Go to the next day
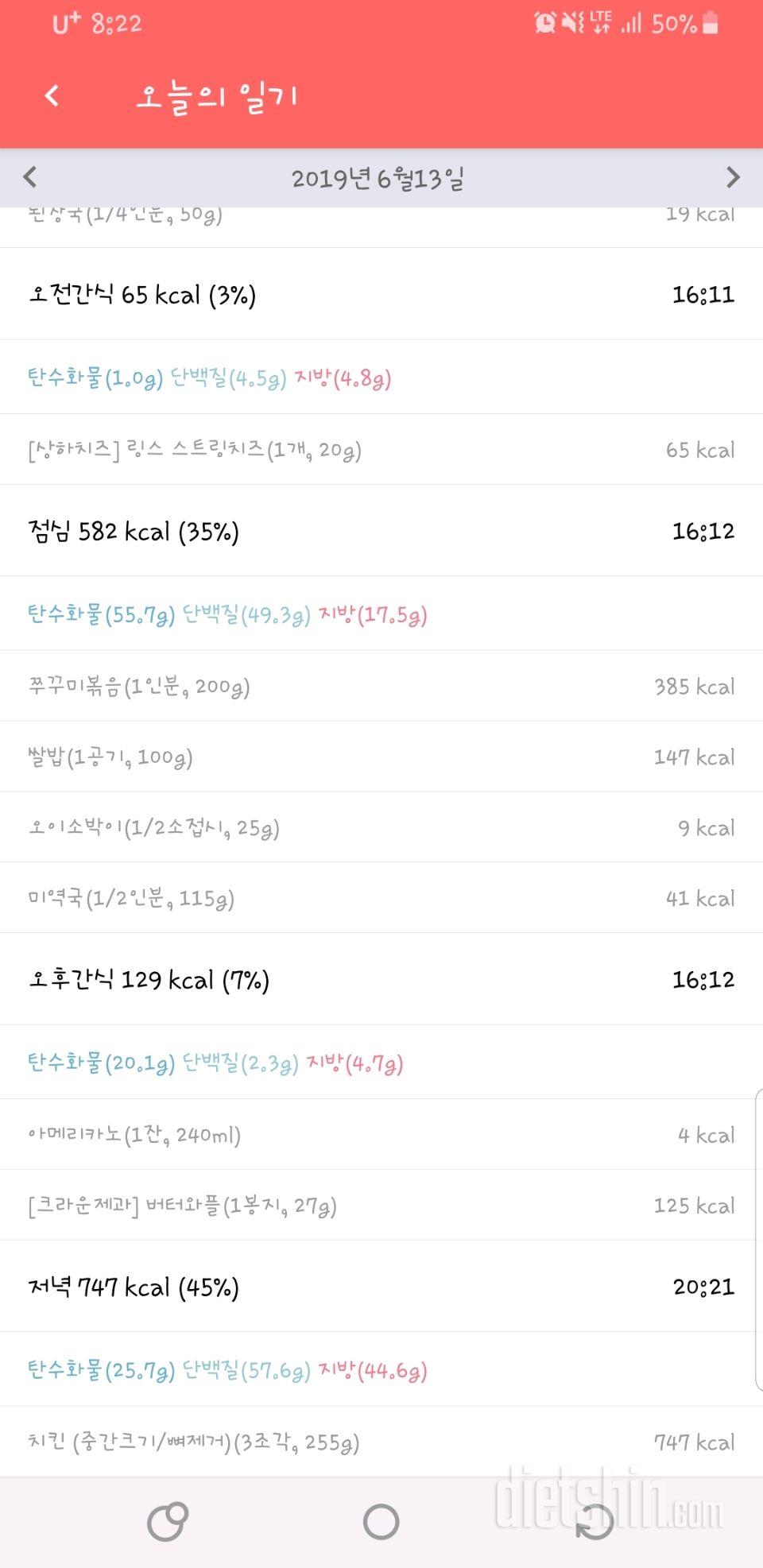Screen dimensions: 763x1568 [x=733, y=177]
